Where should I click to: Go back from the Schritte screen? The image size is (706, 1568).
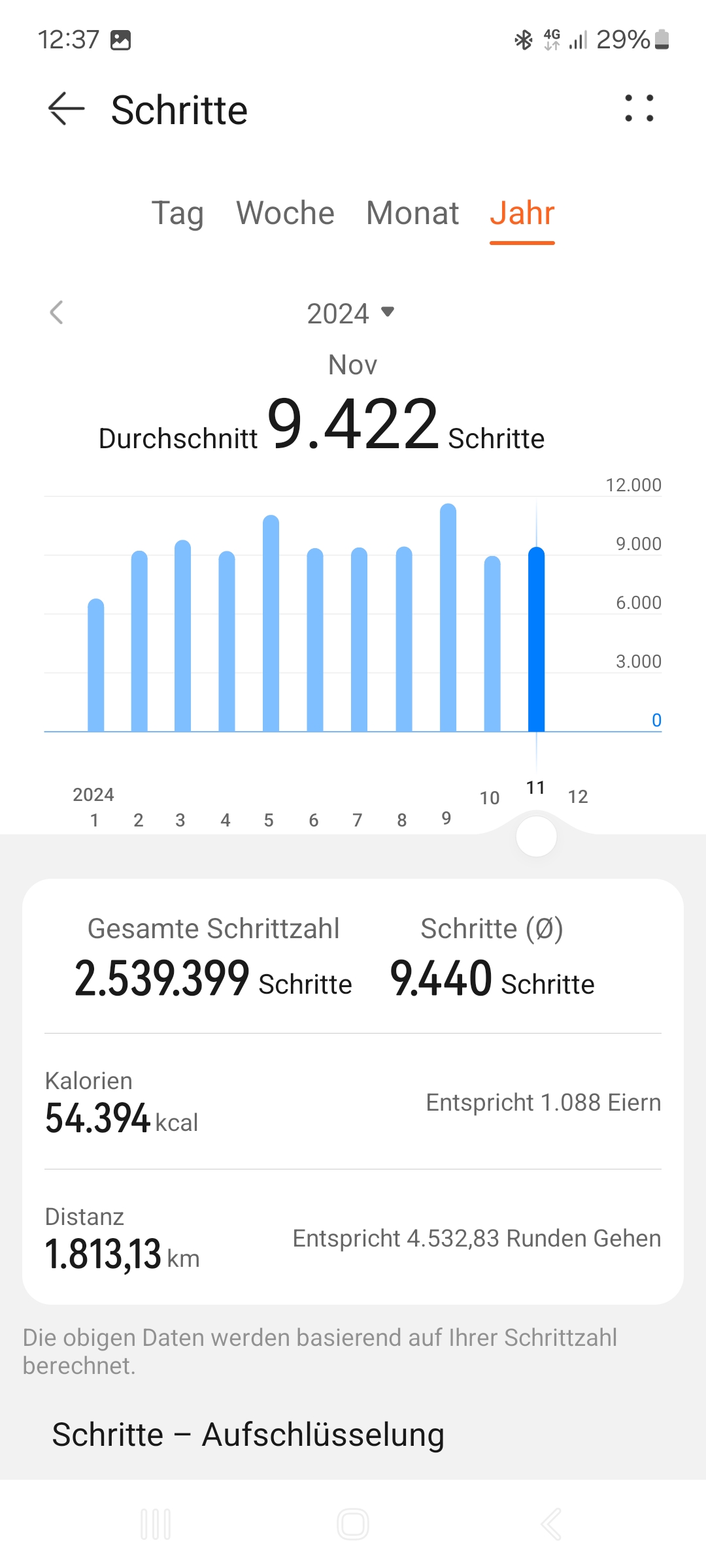pos(66,108)
